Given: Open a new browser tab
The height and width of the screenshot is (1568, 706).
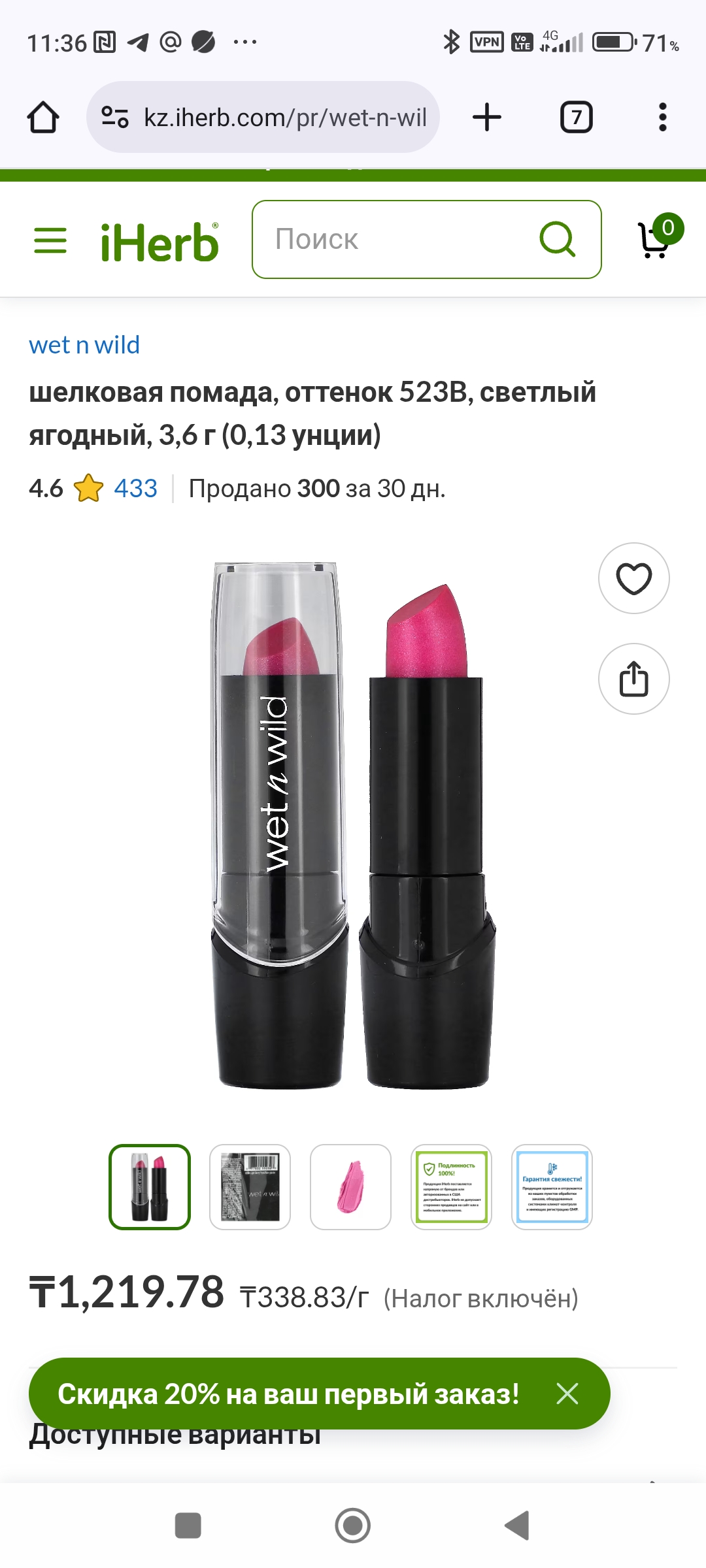Looking at the screenshot, I should click(486, 118).
